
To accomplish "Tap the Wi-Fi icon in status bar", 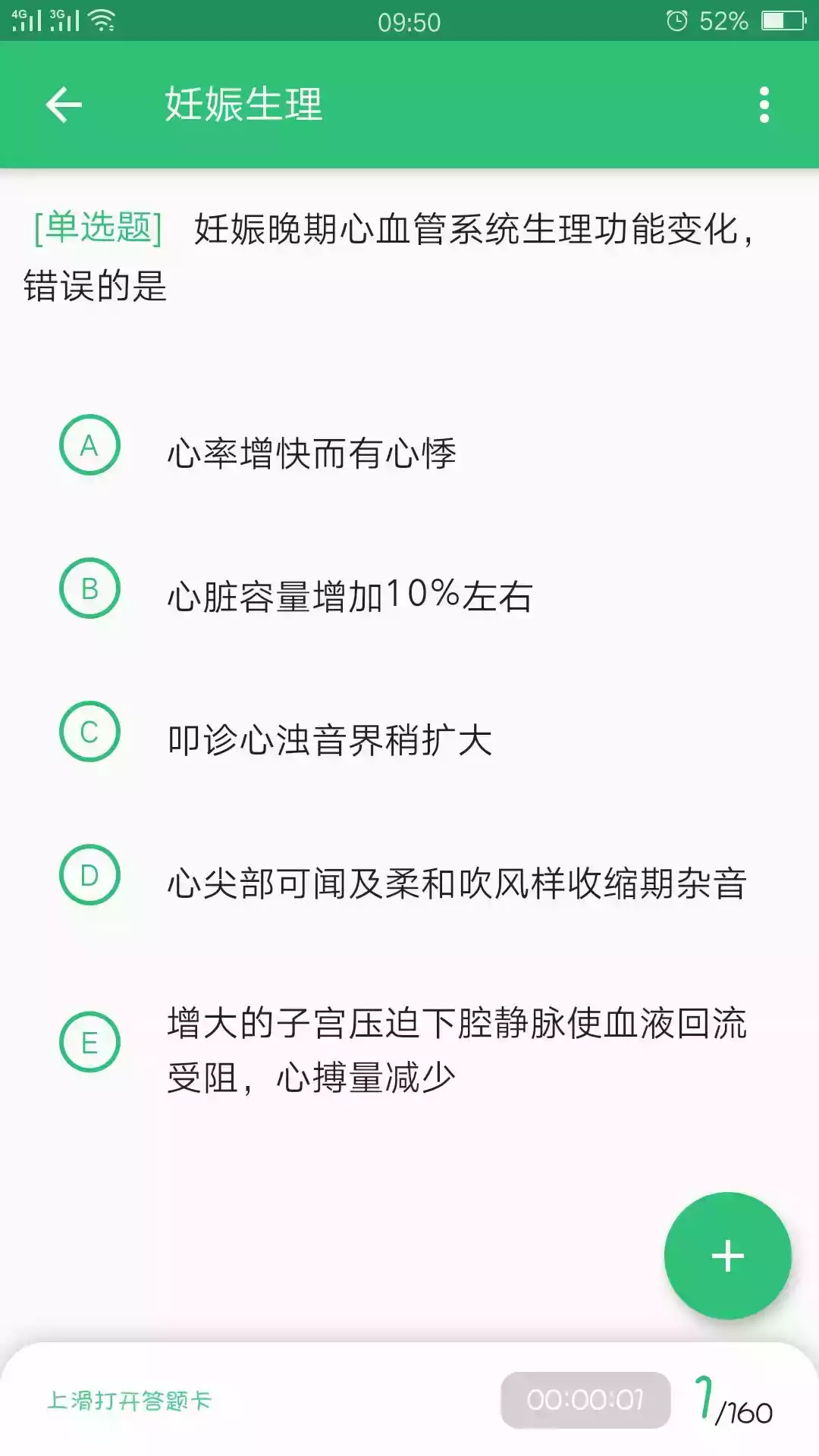I will coord(99,20).
